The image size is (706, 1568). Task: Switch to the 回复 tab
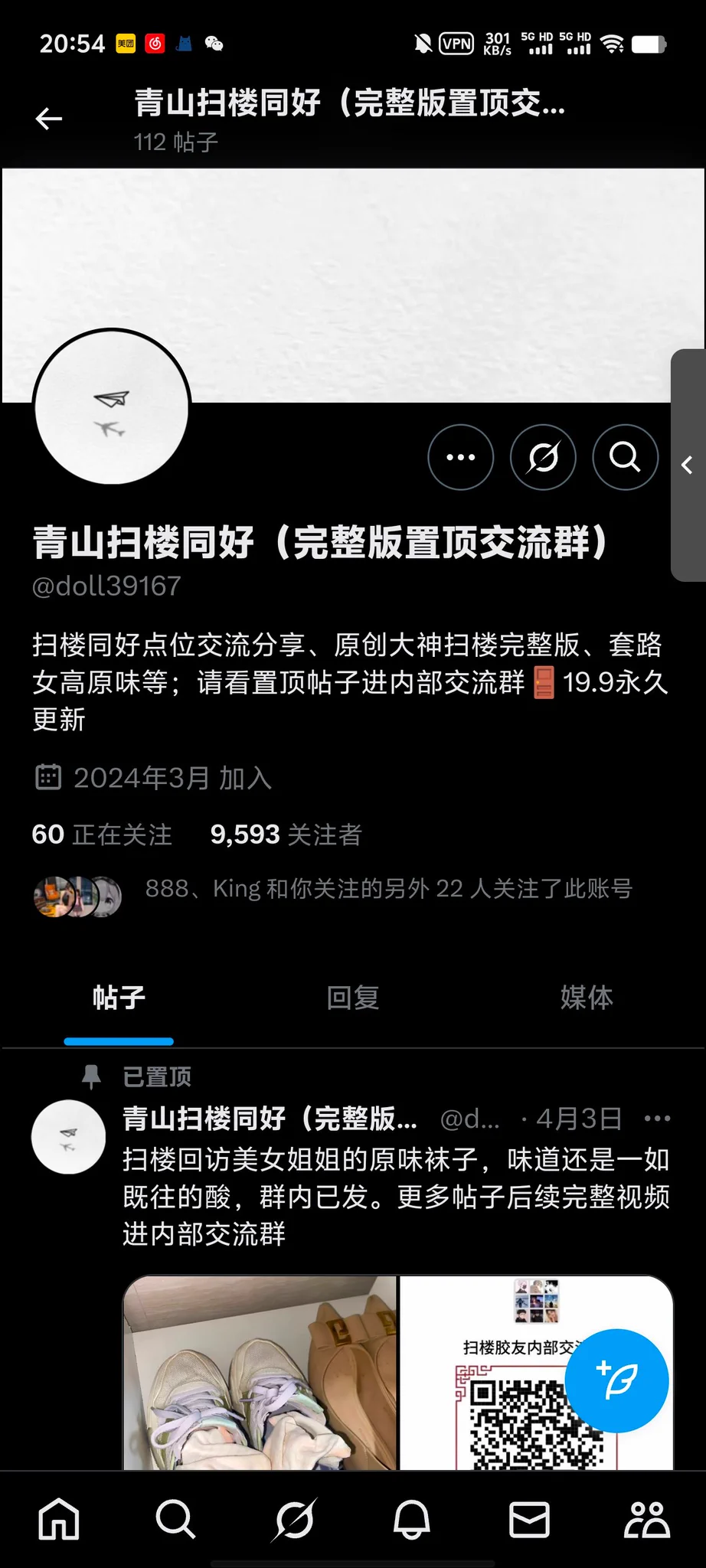[352, 998]
